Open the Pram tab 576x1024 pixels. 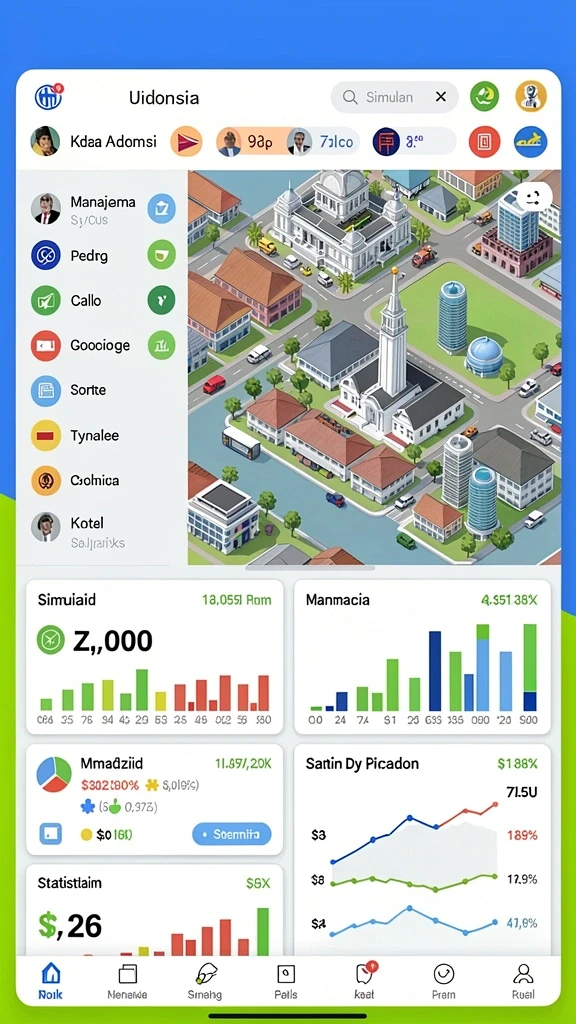click(443, 982)
